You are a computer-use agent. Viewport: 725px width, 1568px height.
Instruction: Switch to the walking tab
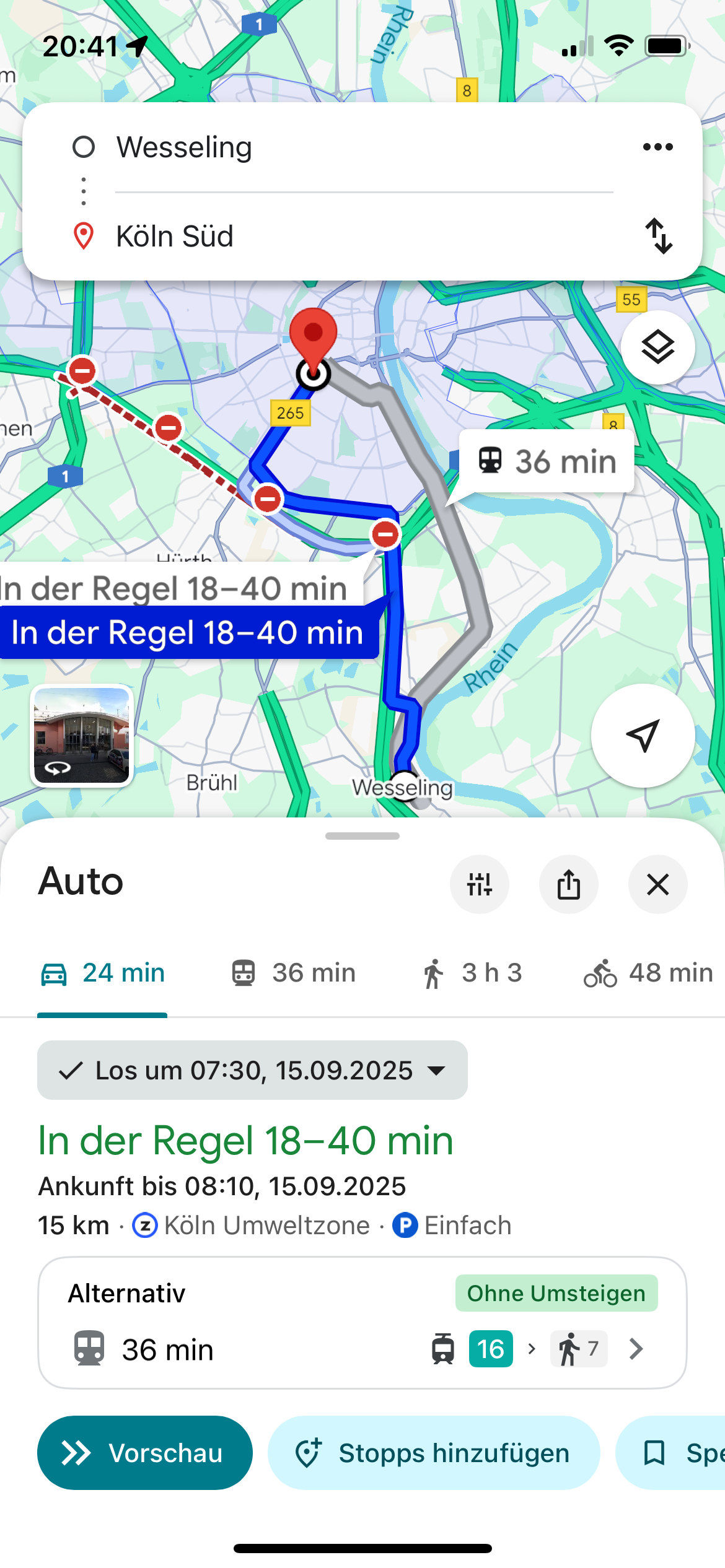[x=472, y=973]
